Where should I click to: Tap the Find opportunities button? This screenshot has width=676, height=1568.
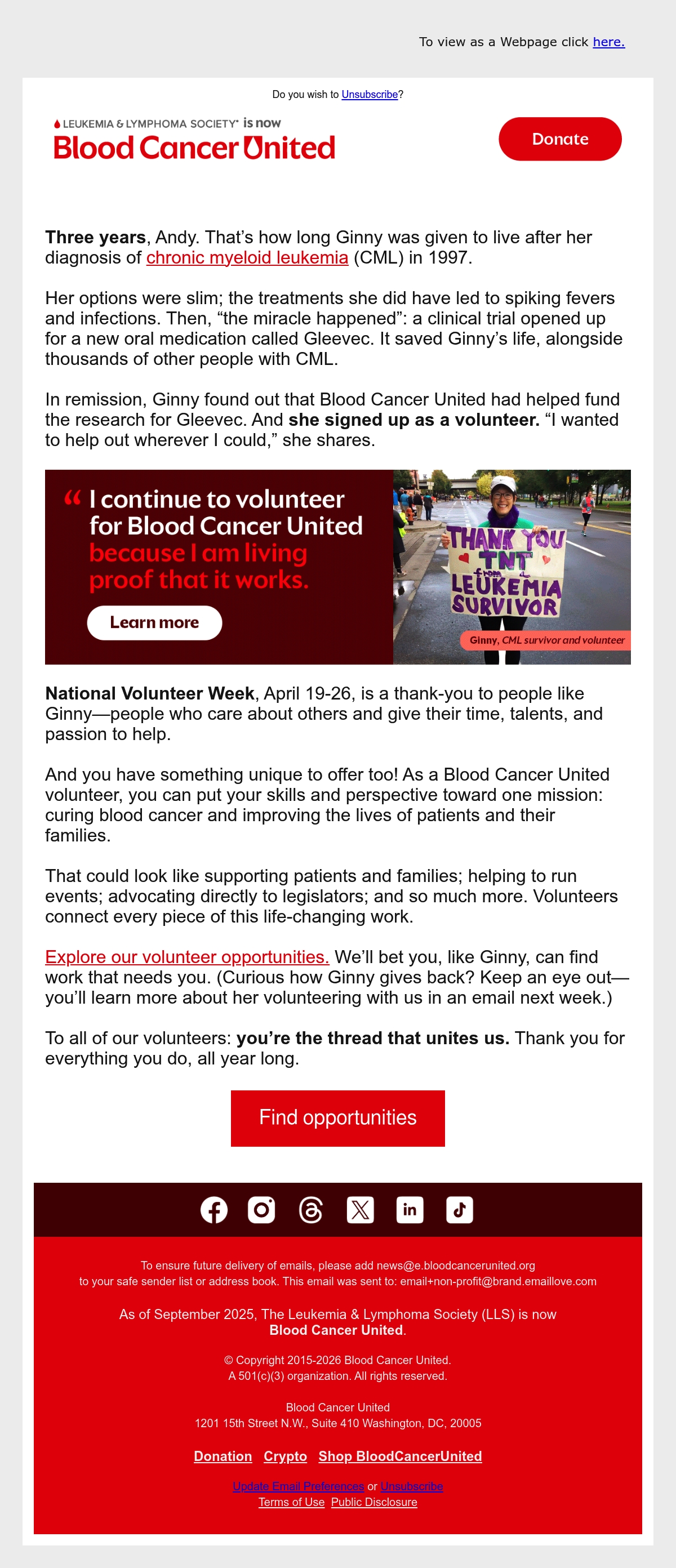(x=337, y=1118)
